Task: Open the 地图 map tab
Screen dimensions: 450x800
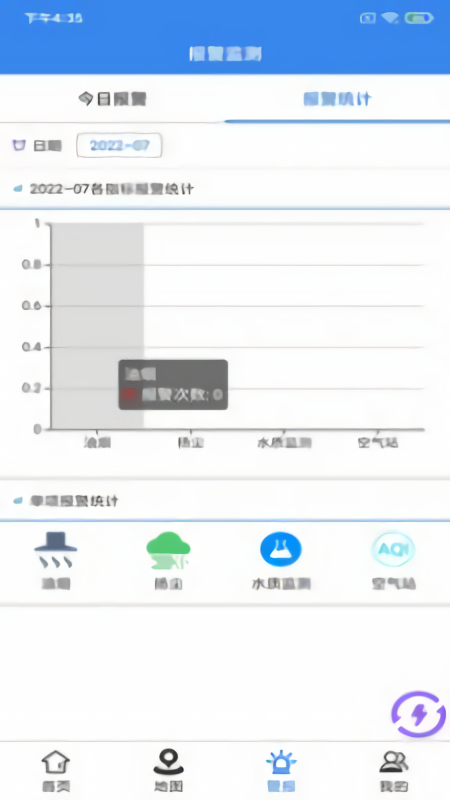Action: coord(168,770)
